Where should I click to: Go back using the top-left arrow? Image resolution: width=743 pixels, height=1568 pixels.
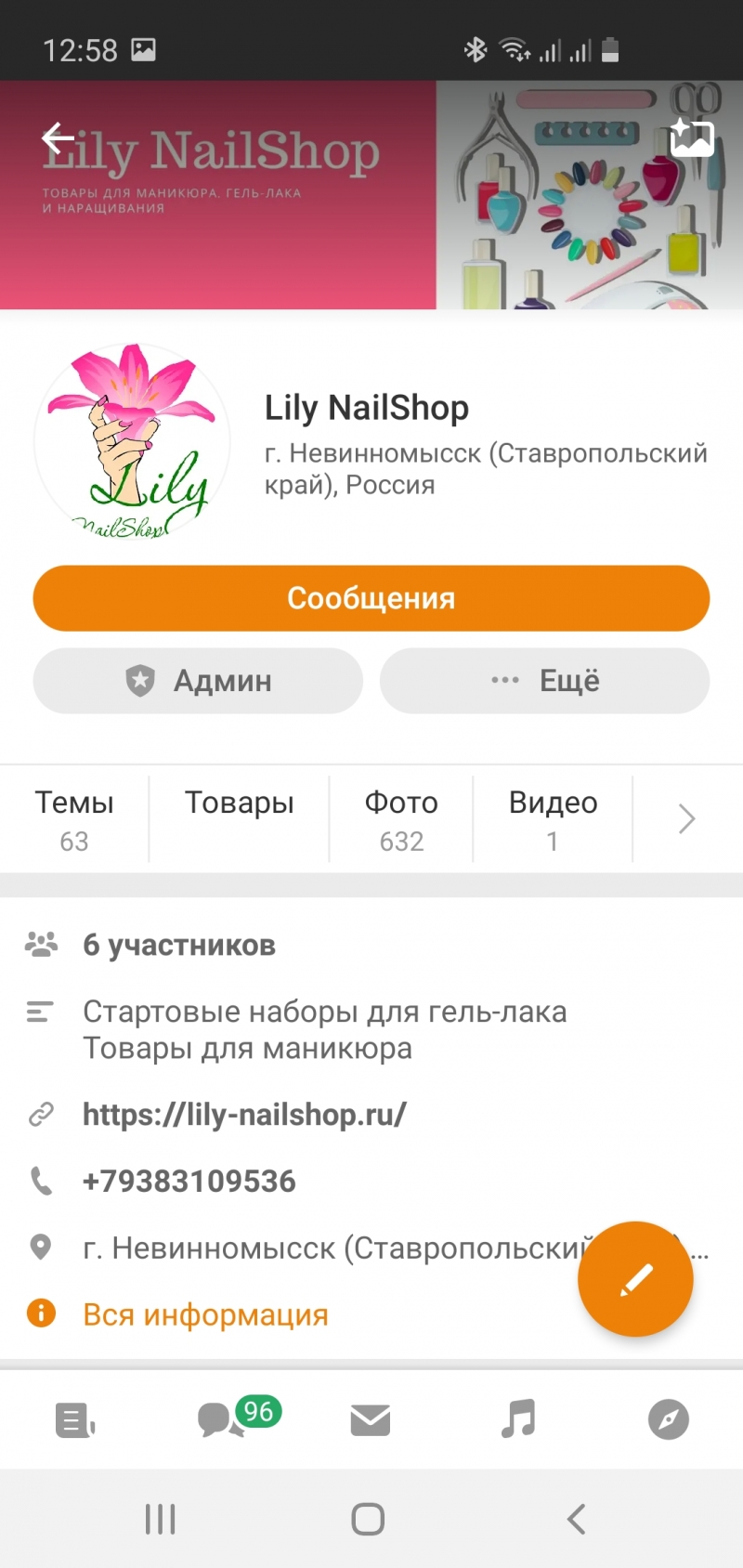[58, 139]
